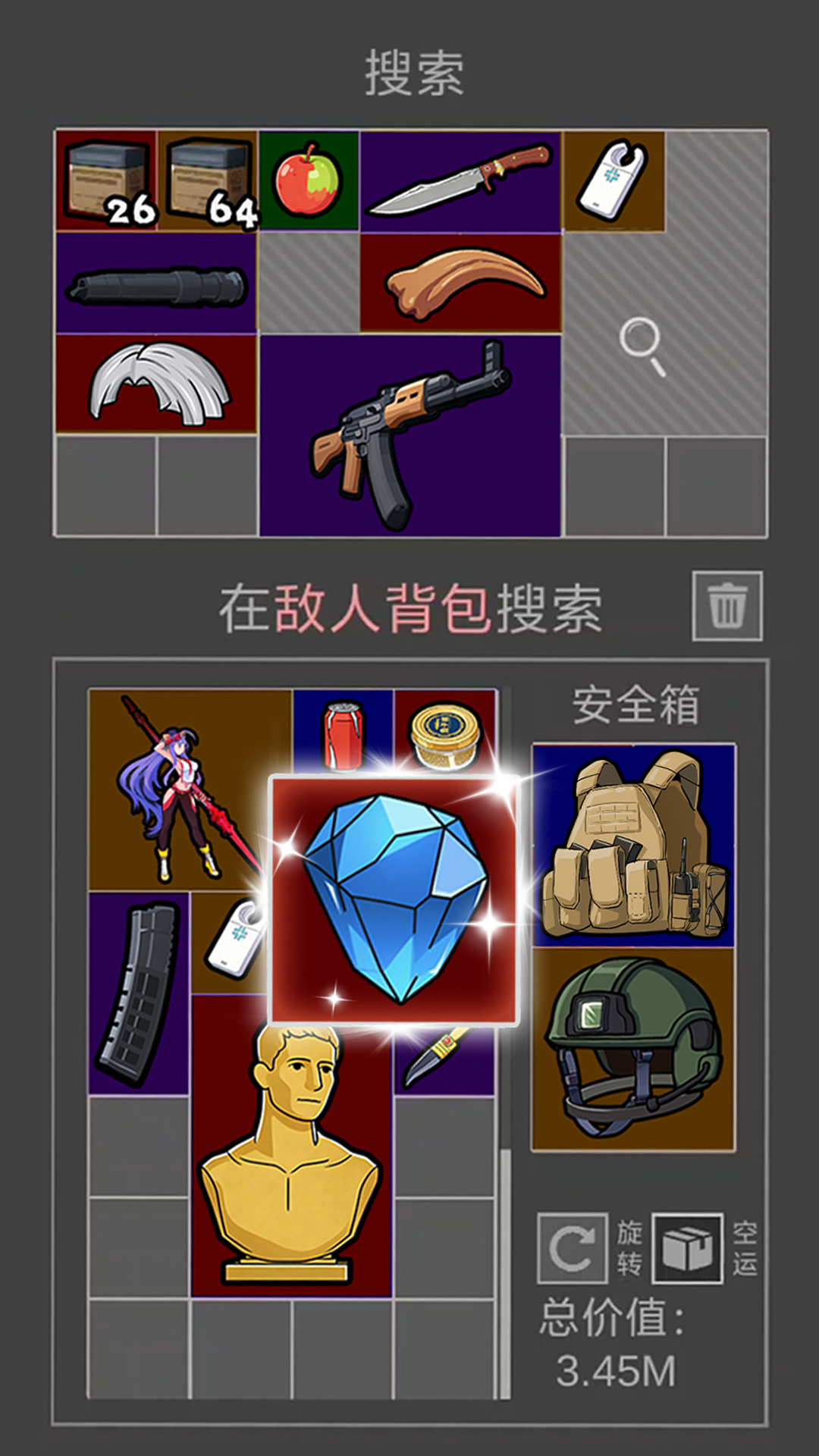Screen dimensions: 819x1456
Task: Select the blue gem in backpack
Action: click(x=394, y=900)
